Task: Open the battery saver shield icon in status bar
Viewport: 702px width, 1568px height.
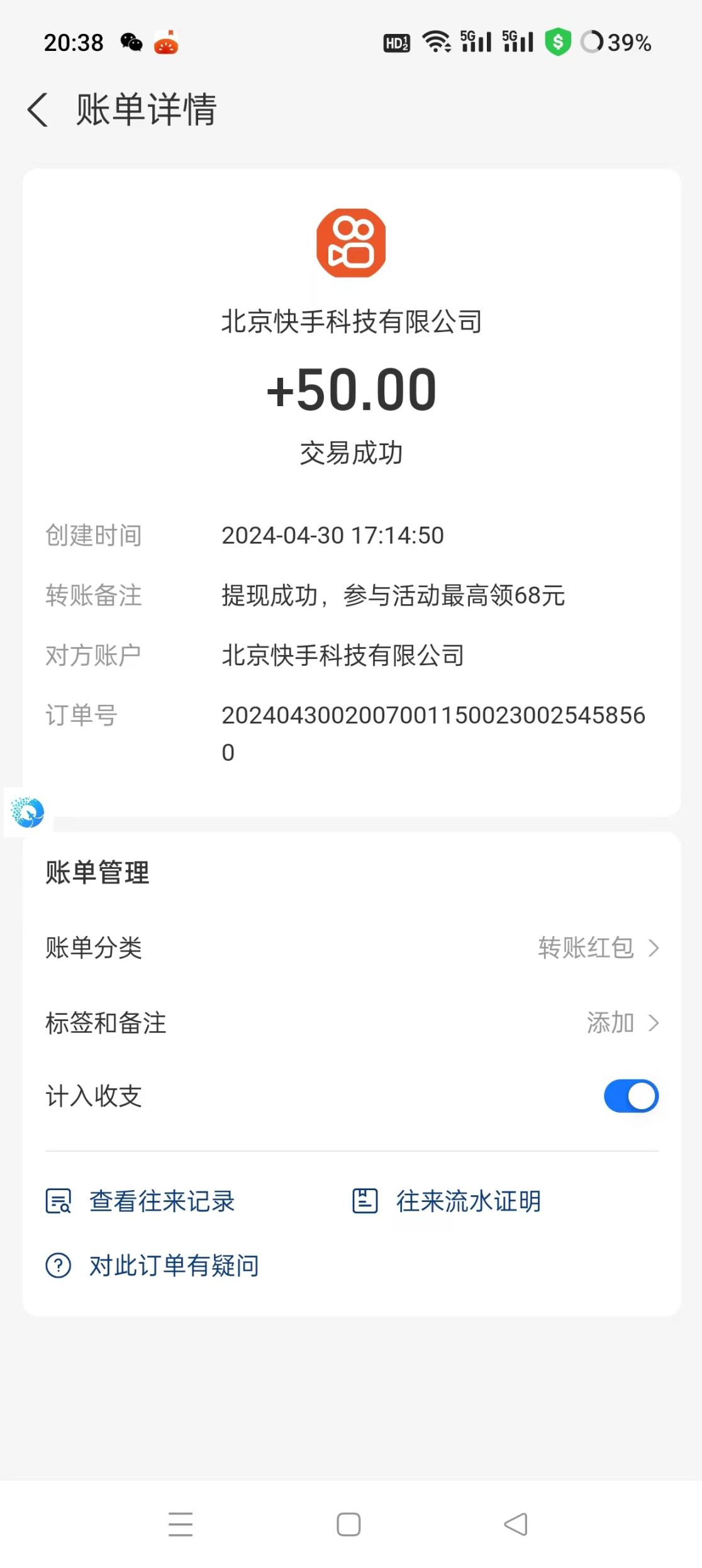Action: tap(559, 41)
